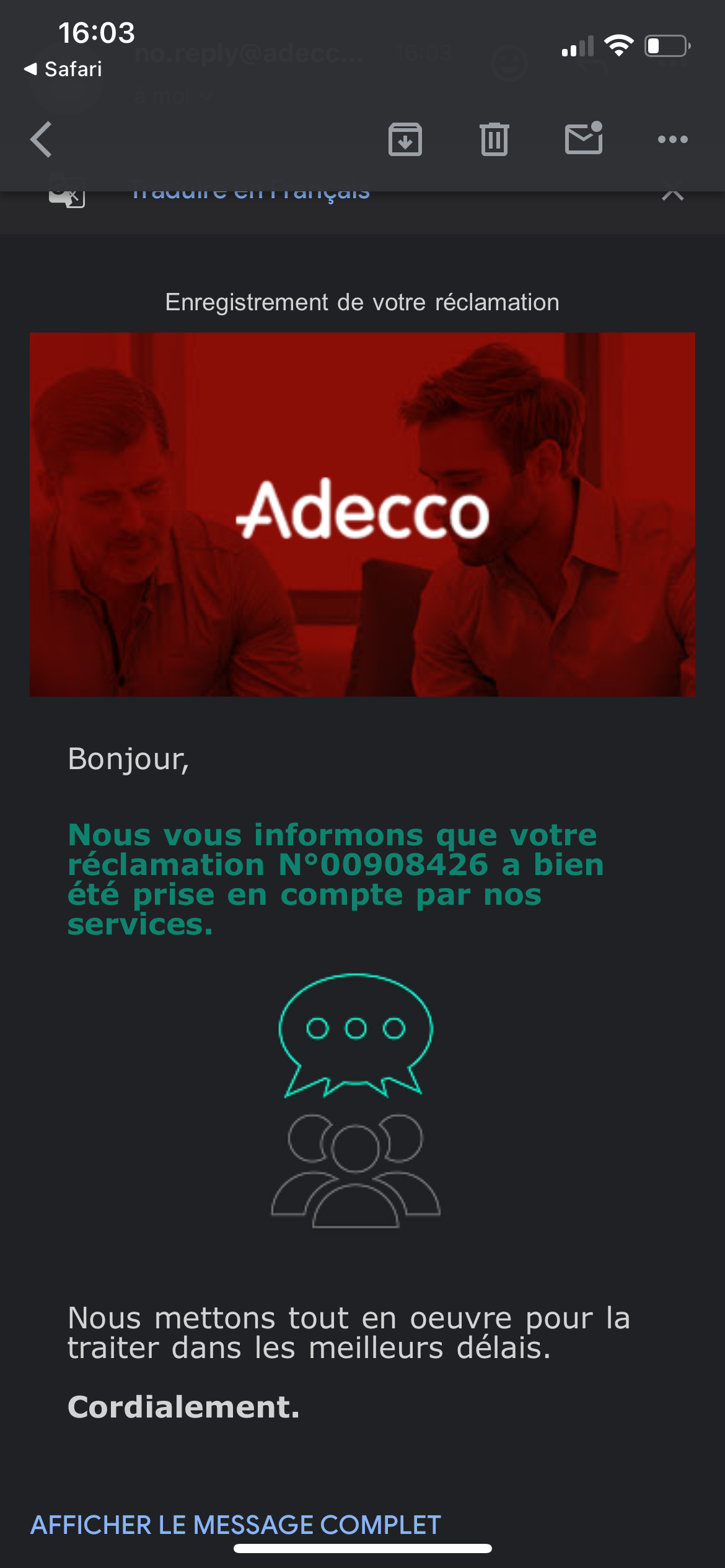Return to Safari from the status bar
The image size is (725, 1568).
pos(63,69)
